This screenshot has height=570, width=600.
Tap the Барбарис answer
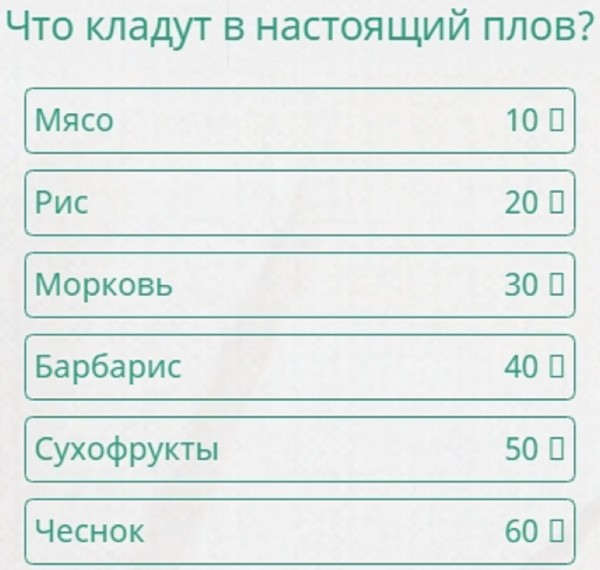[x=300, y=367]
